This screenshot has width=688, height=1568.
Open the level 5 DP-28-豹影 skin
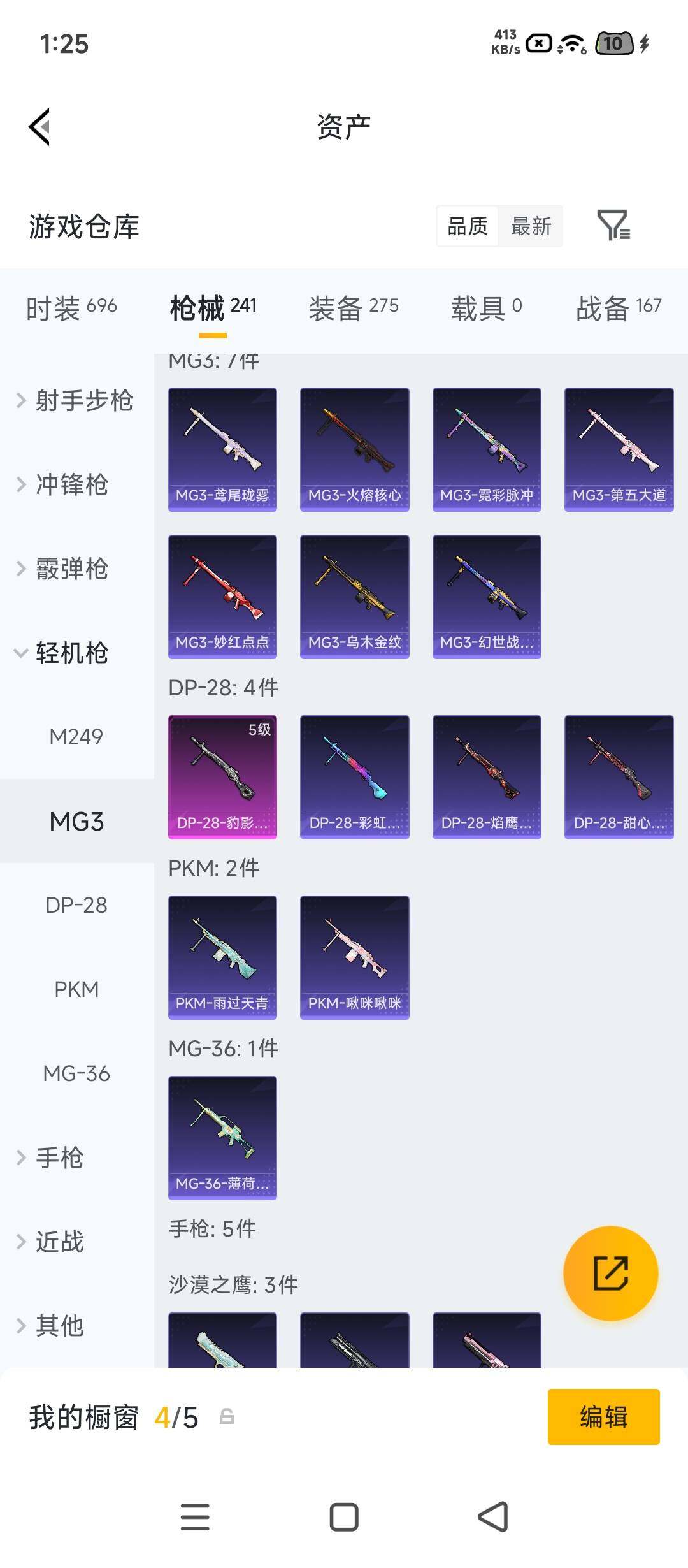click(222, 777)
